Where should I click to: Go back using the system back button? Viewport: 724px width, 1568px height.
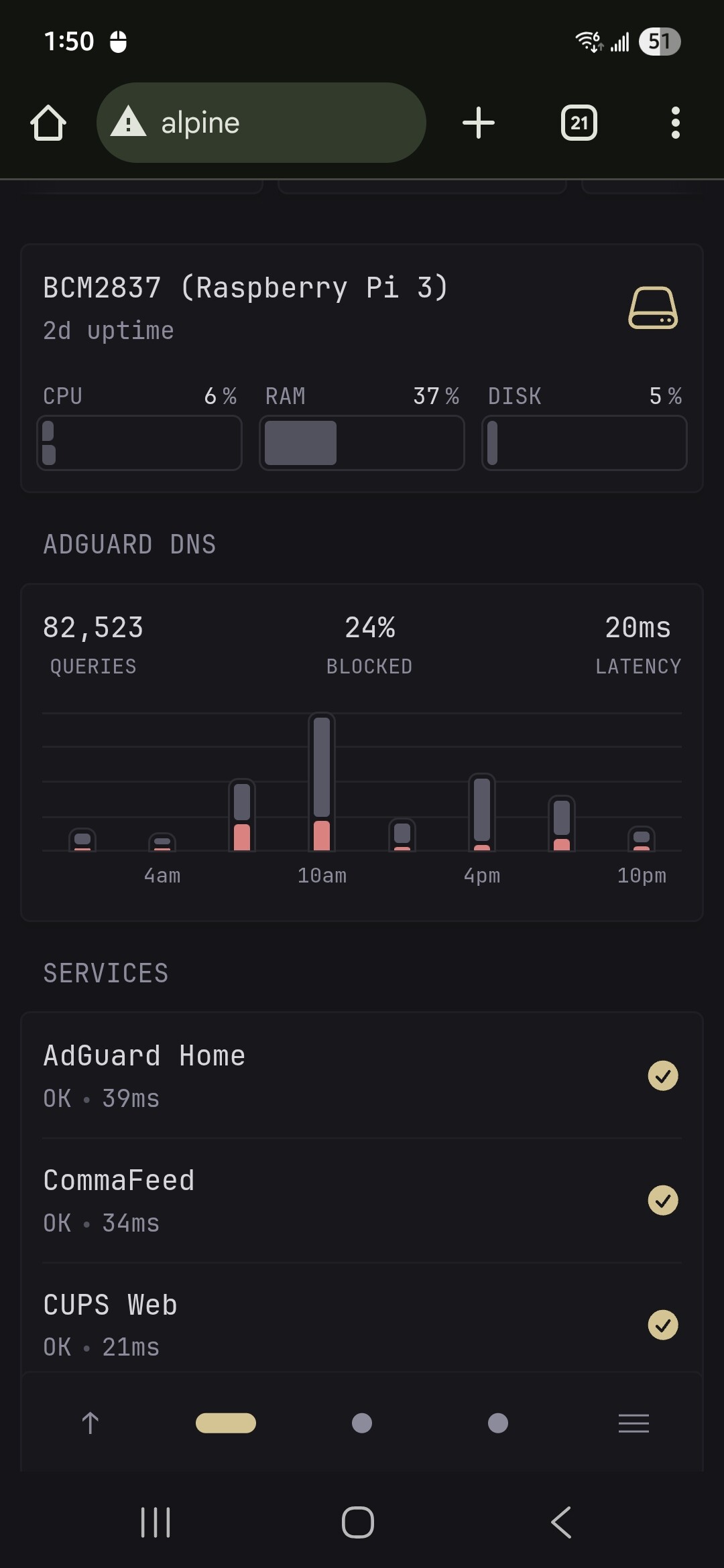(x=561, y=1522)
